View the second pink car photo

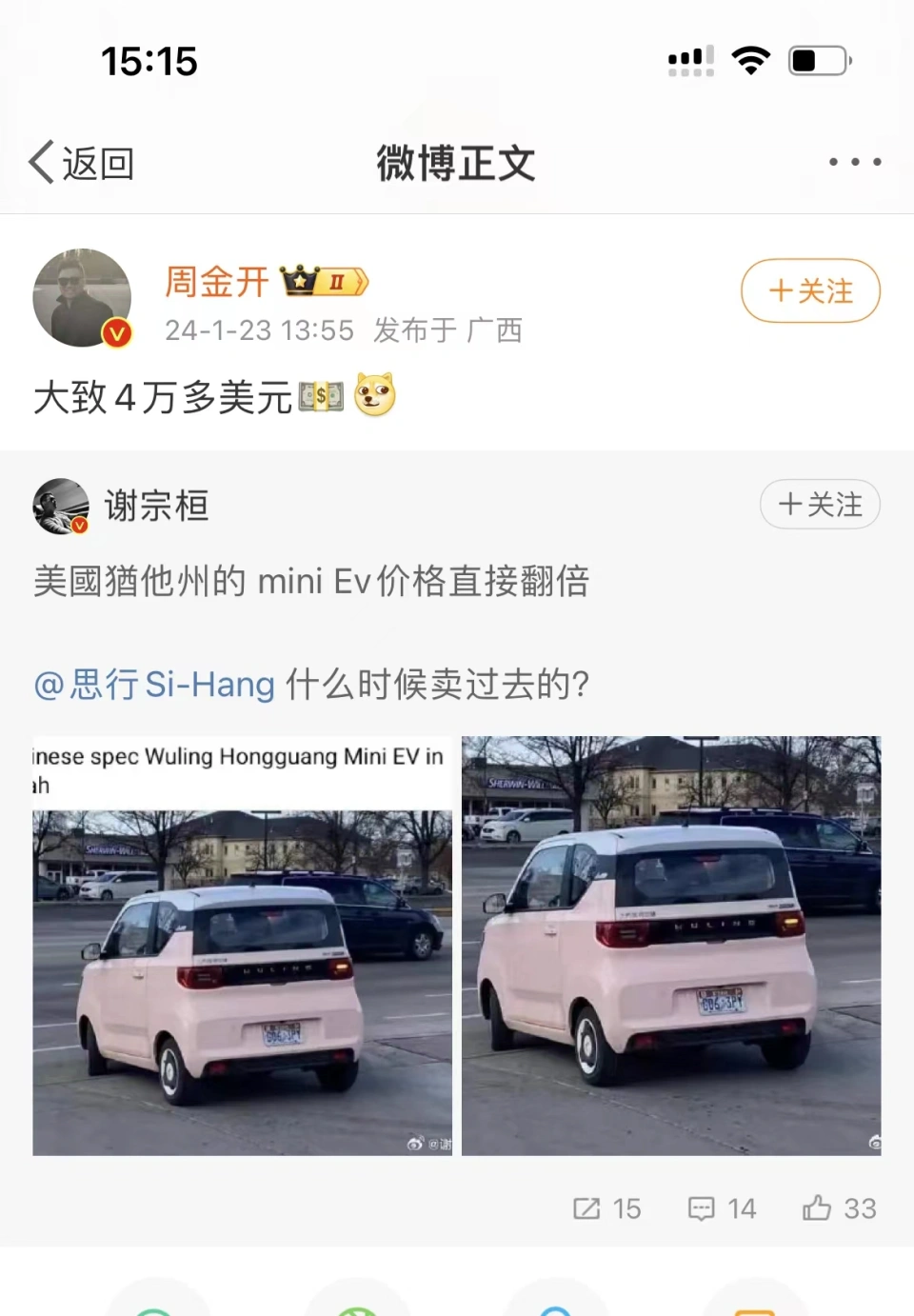click(x=671, y=946)
